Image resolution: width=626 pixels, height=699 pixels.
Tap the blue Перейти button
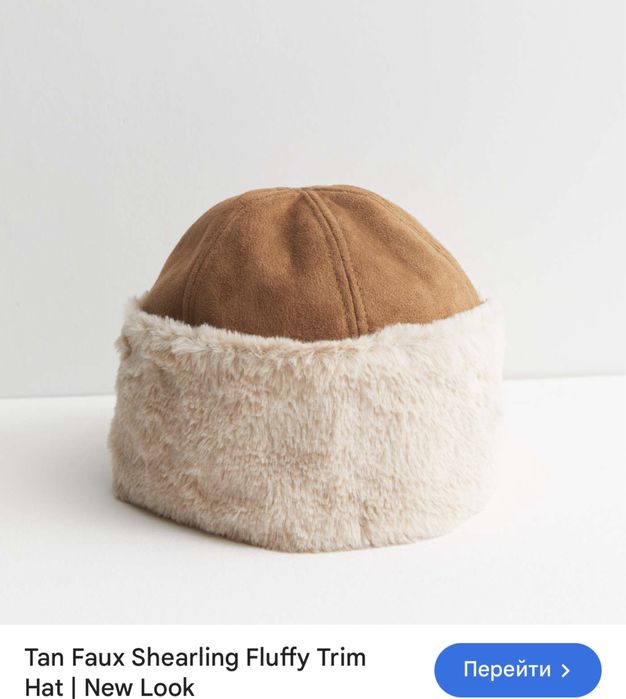517,669
